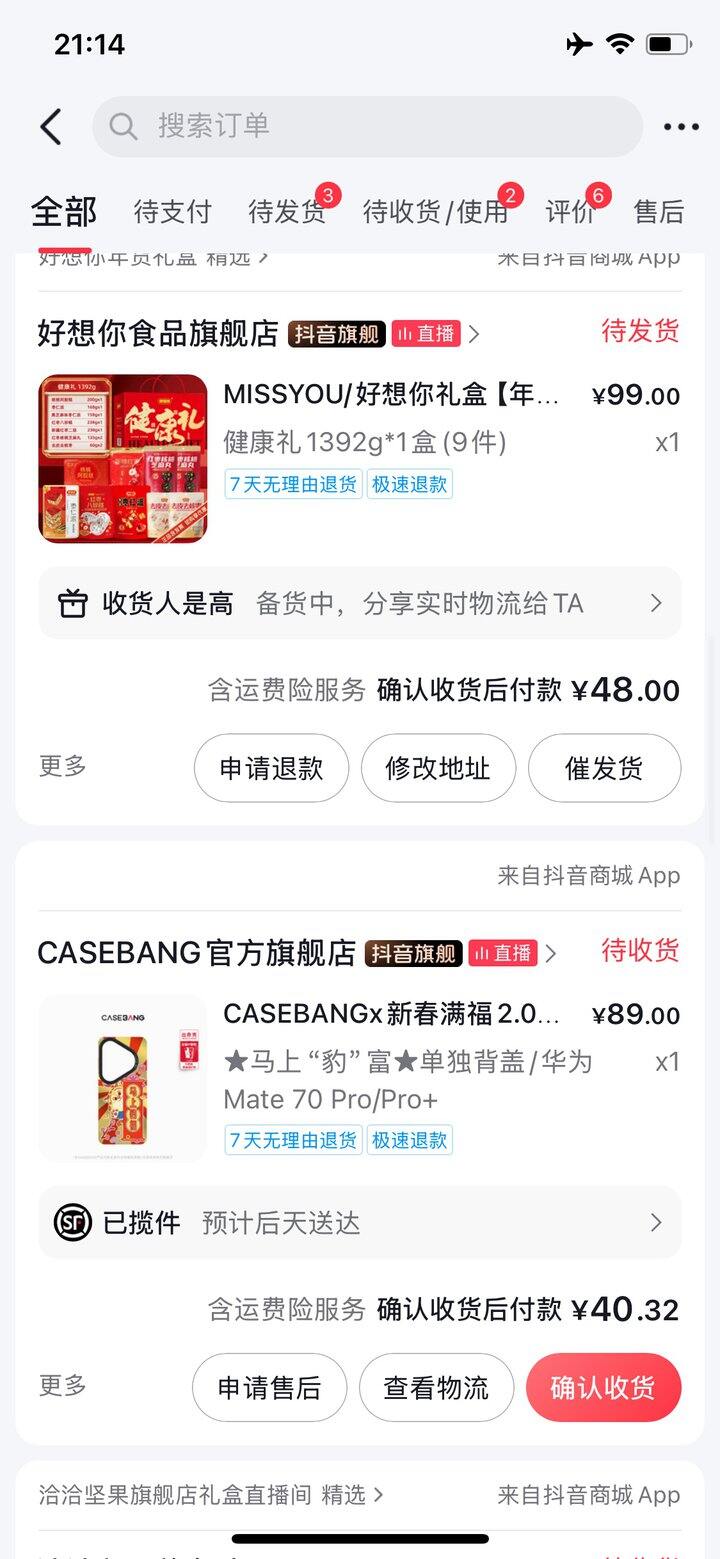Open the 已揽件 delivery status row
This screenshot has width=720, height=1559.
pos(360,1222)
